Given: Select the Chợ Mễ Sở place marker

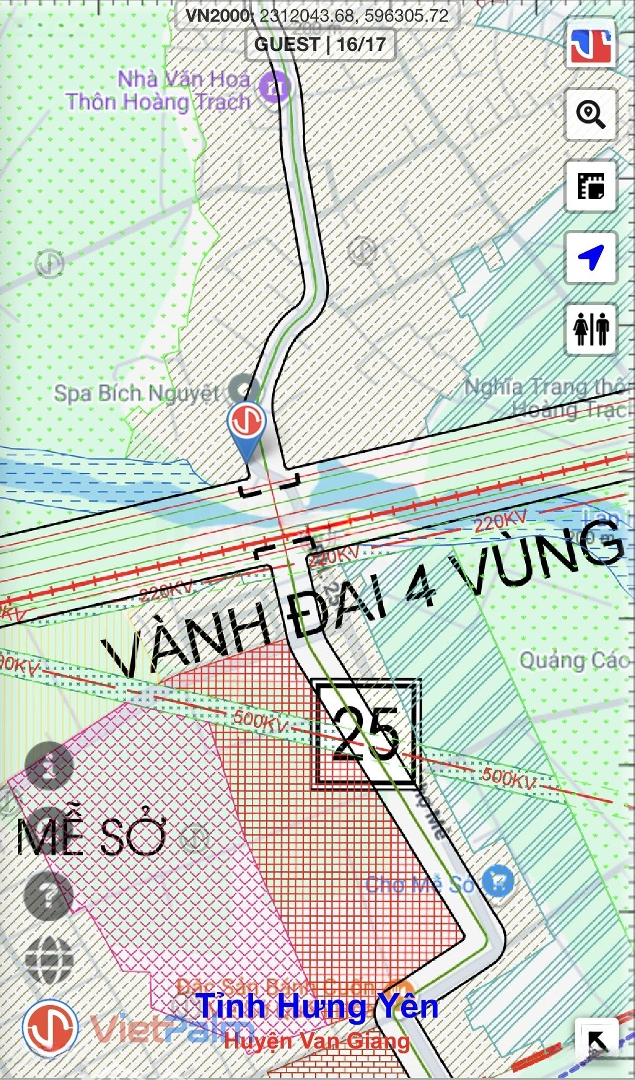Looking at the screenshot, I should (497, 881).
